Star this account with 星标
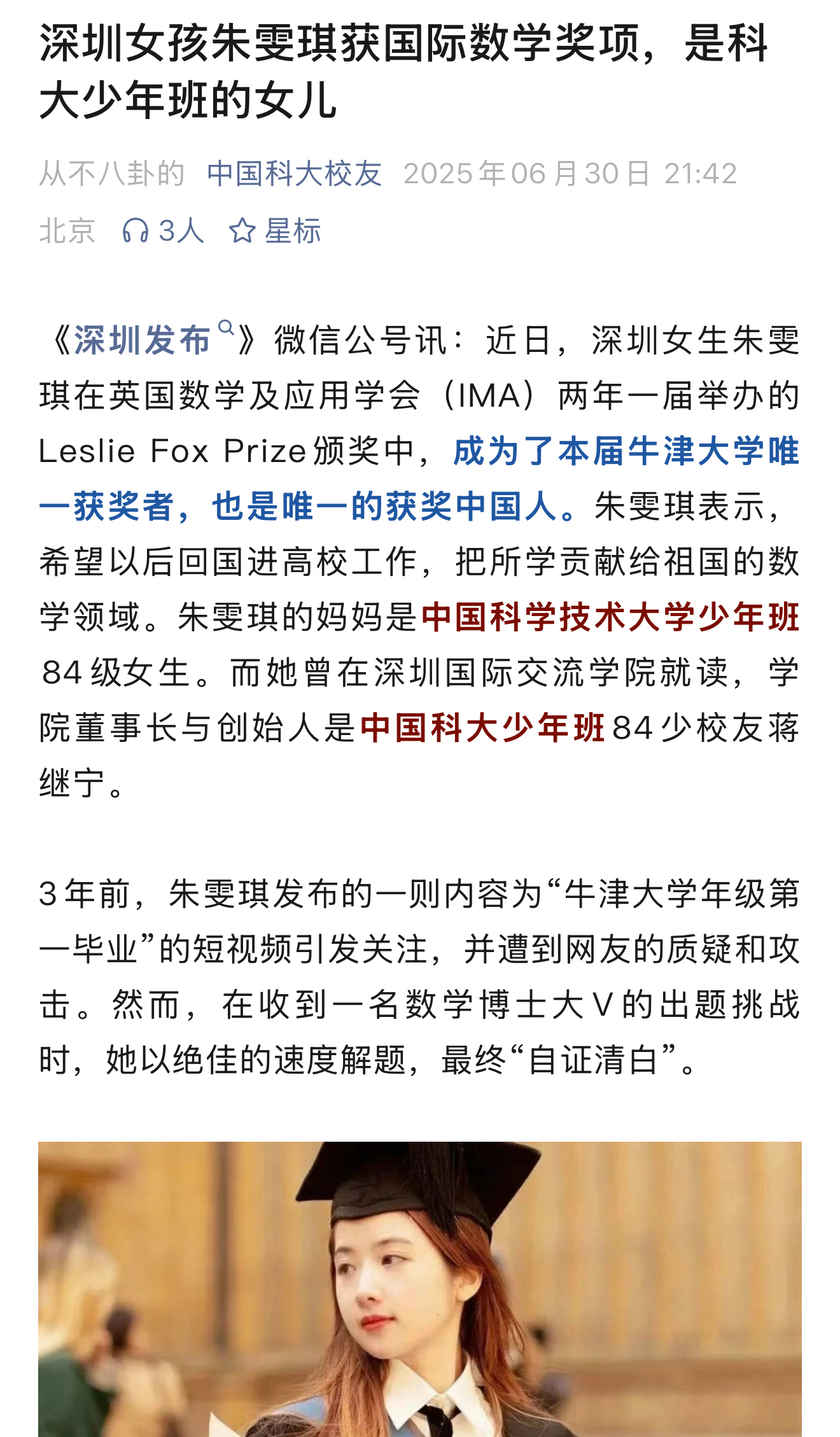840x1437 pixels. click(x=275, y=230)
